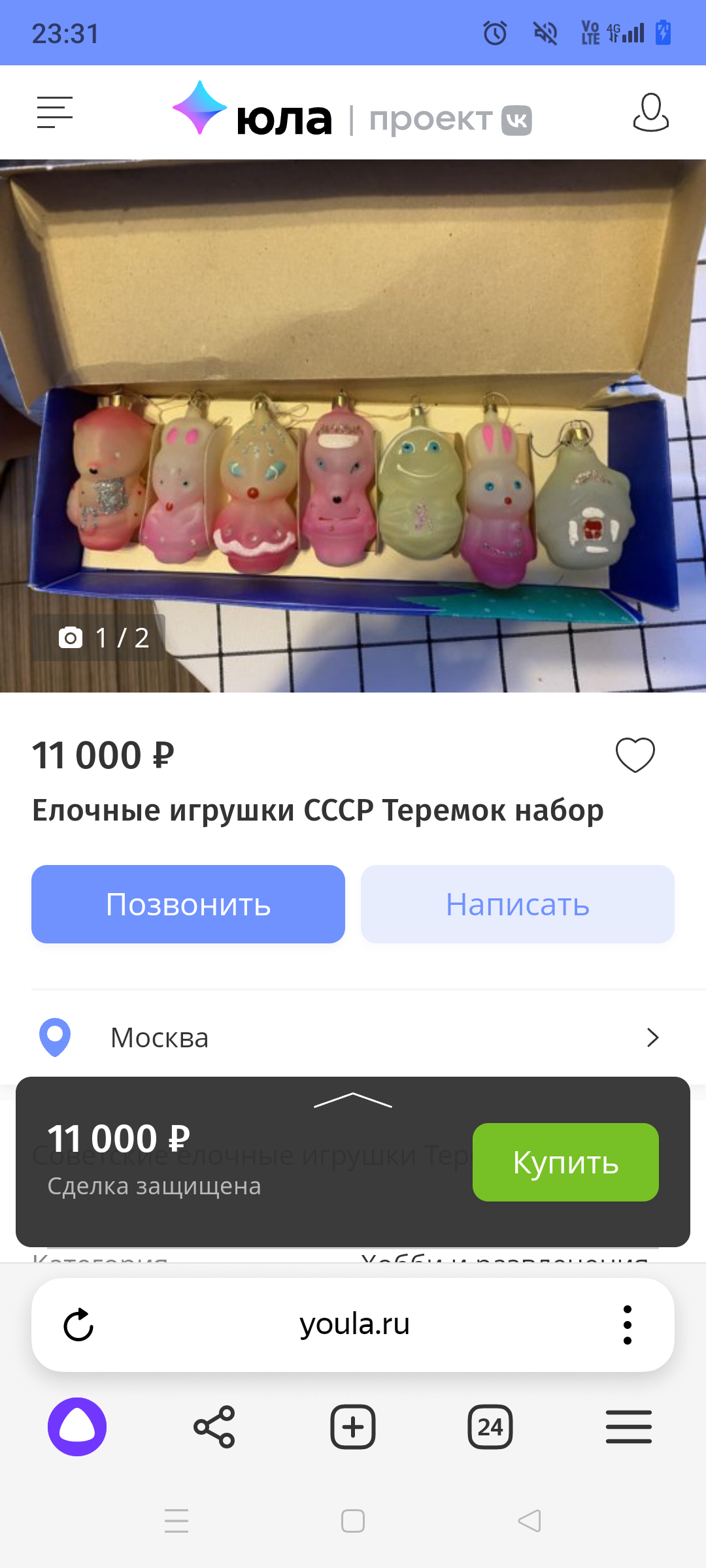Add the listing to favorites
The height and width of the screenshot is (1568, 706).
tap(635, 755)
